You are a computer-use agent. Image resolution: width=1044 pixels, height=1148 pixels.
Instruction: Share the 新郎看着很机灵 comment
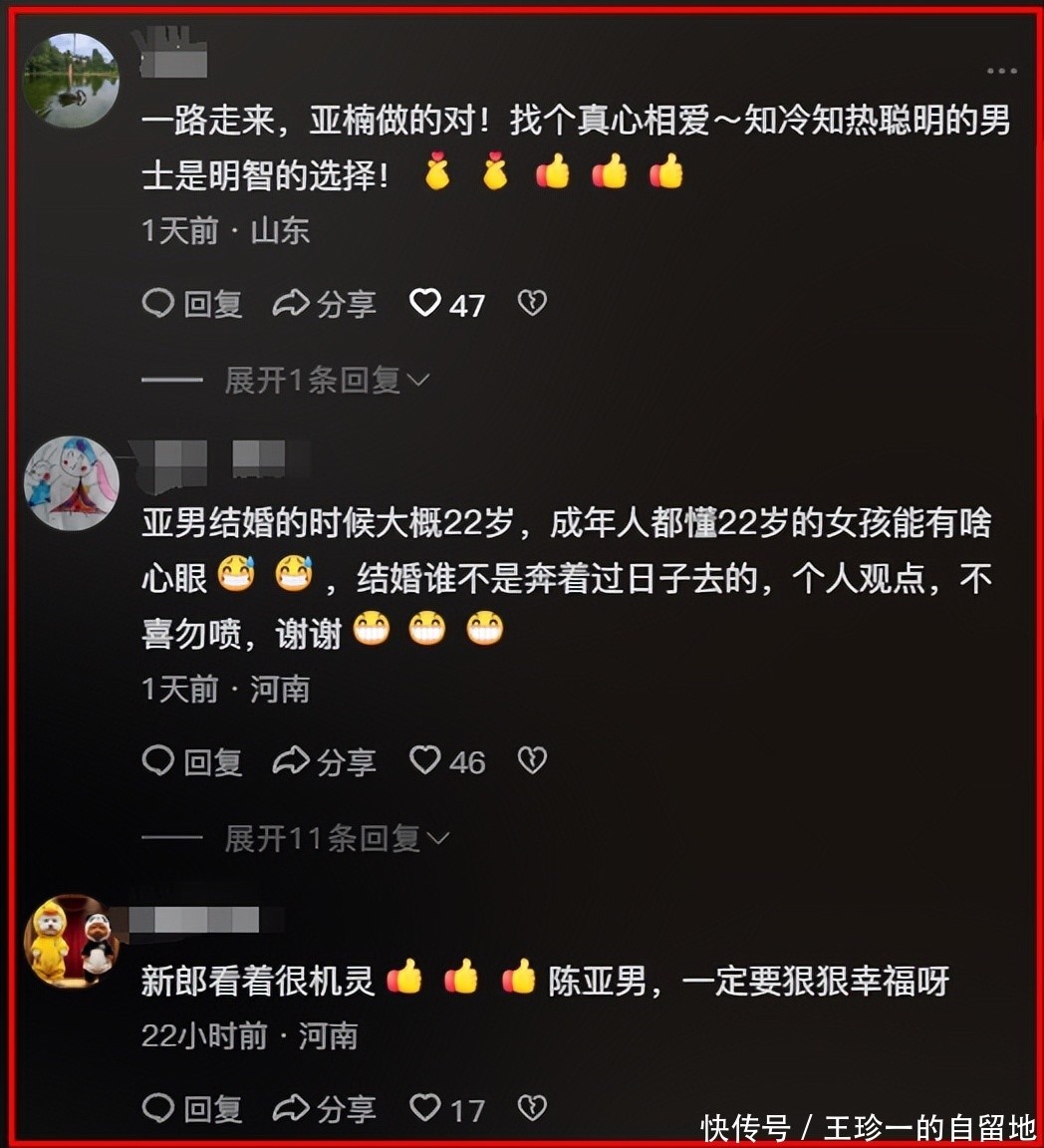325,1108
